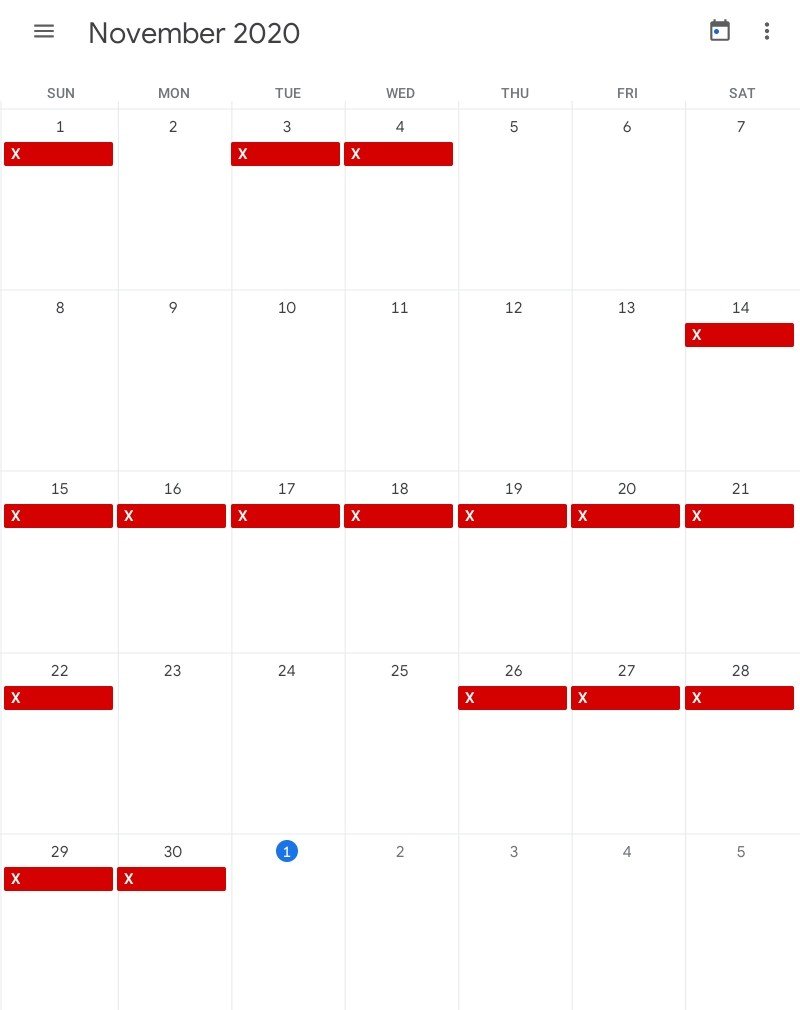The width and height of the screenshot is (800, 1010).
Task: Open the X event on November 3
Action: coord(285,154)
